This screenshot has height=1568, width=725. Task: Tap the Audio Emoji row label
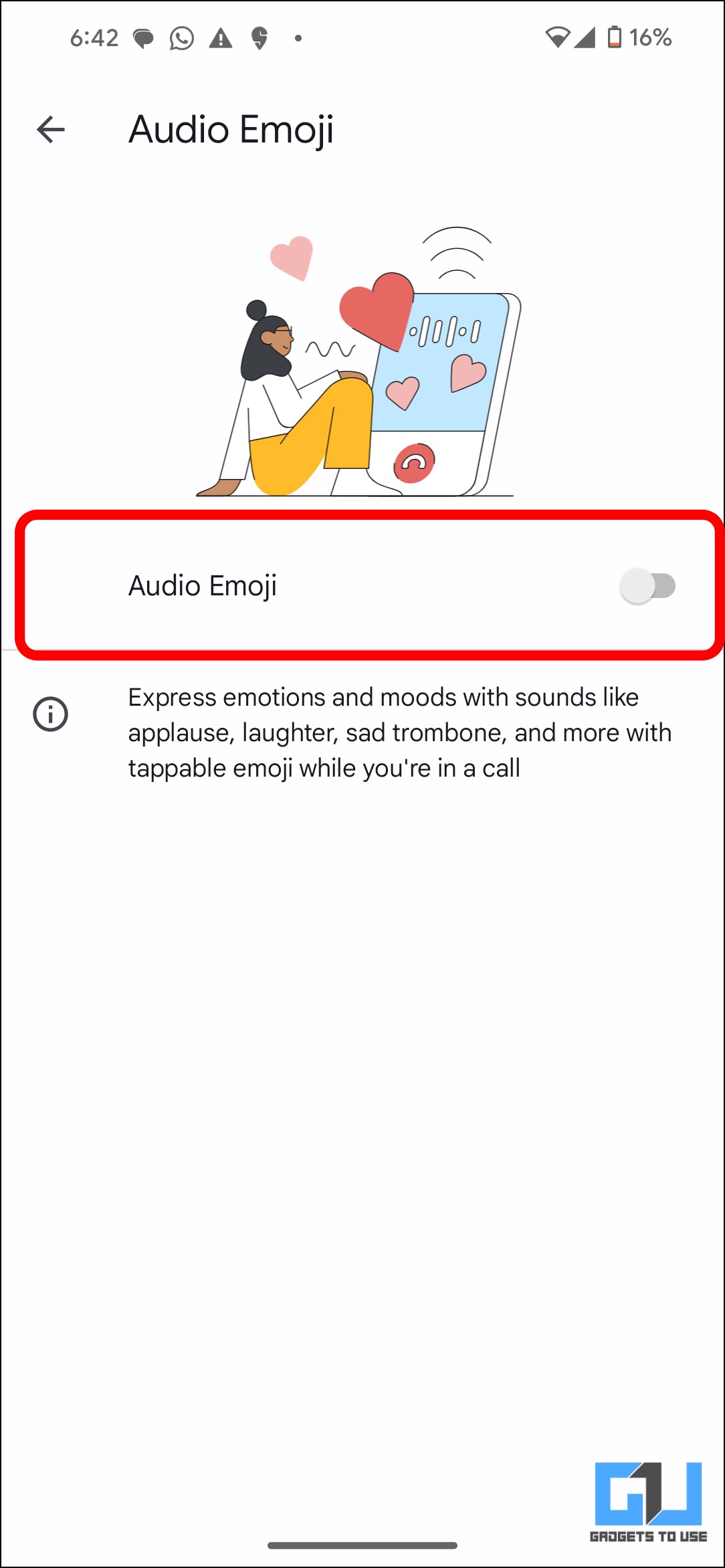[x=204, y=586]
